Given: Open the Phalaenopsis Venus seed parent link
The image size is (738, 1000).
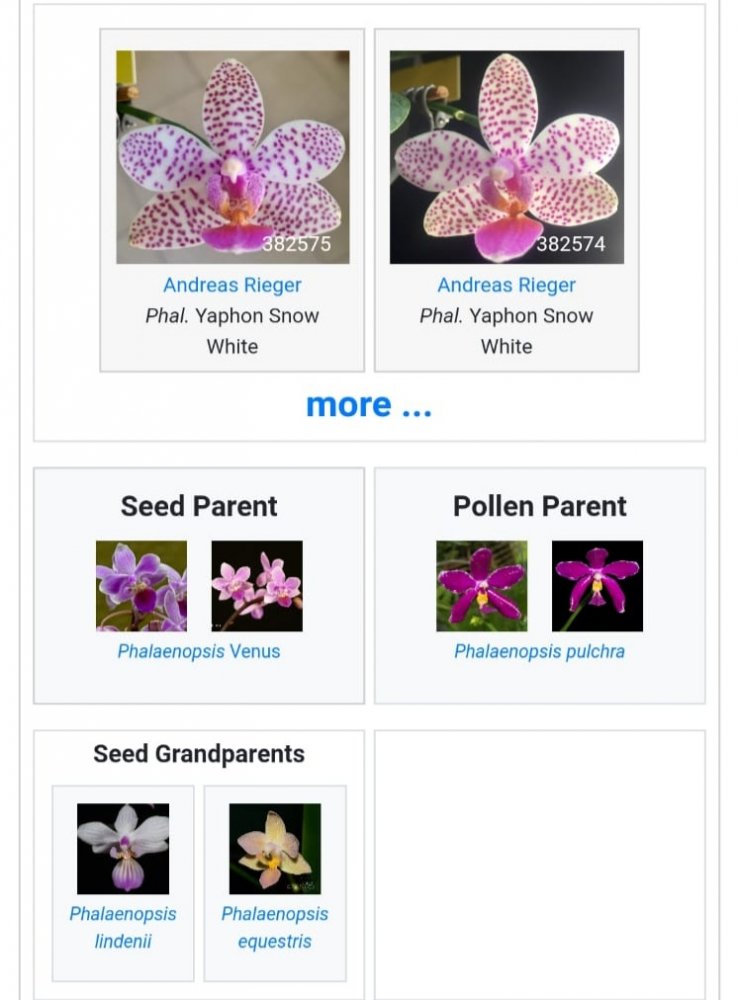Looking at the screenshot, I should 199,651.
